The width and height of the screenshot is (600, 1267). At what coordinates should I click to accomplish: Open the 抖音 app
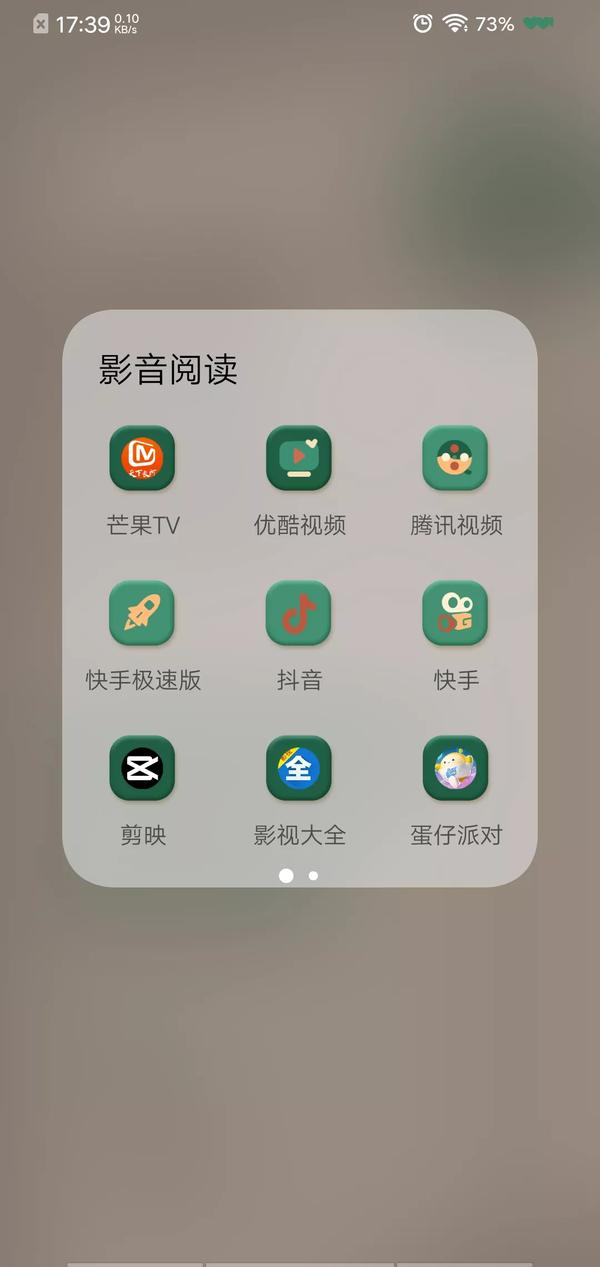(298, 614)
